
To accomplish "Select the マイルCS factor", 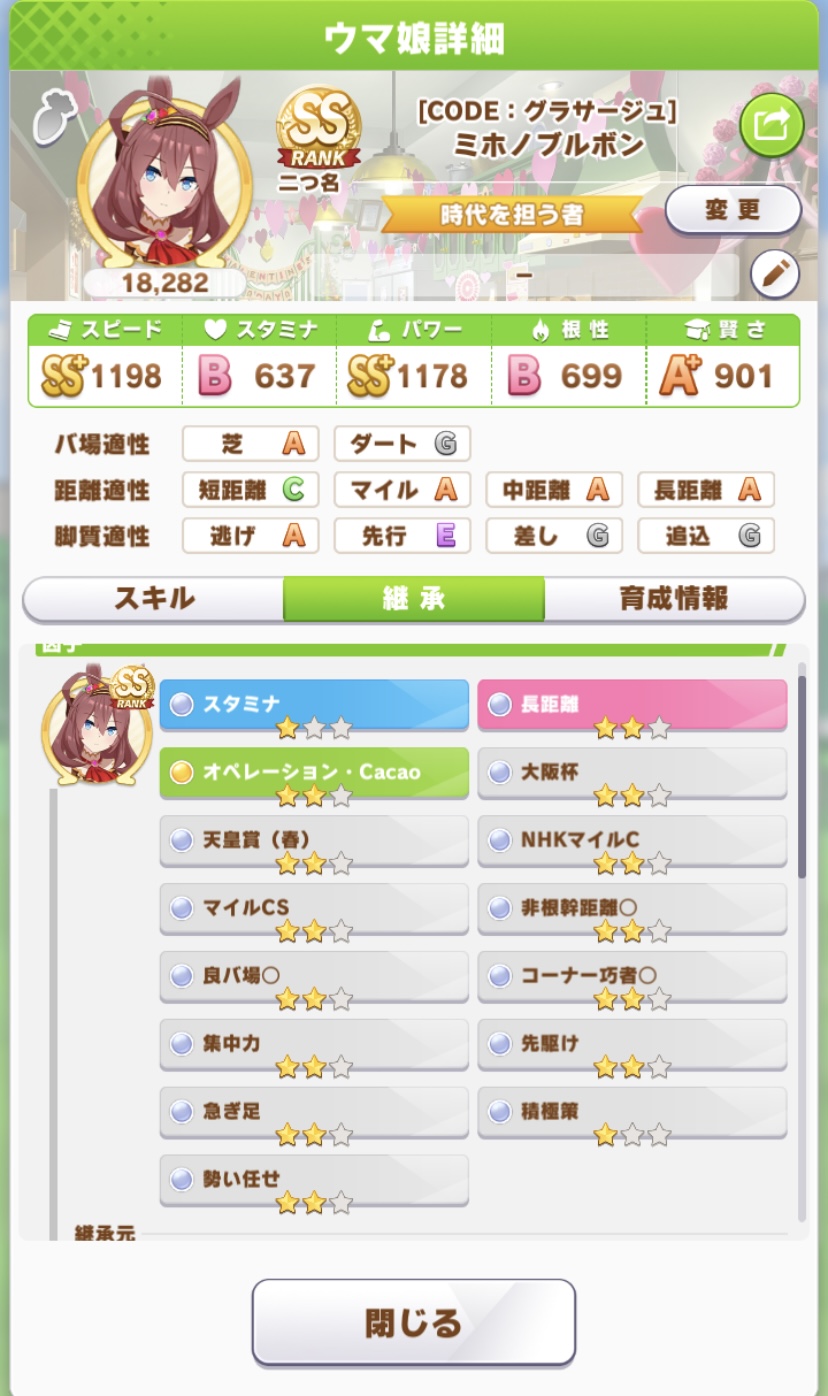I will 314,908.
